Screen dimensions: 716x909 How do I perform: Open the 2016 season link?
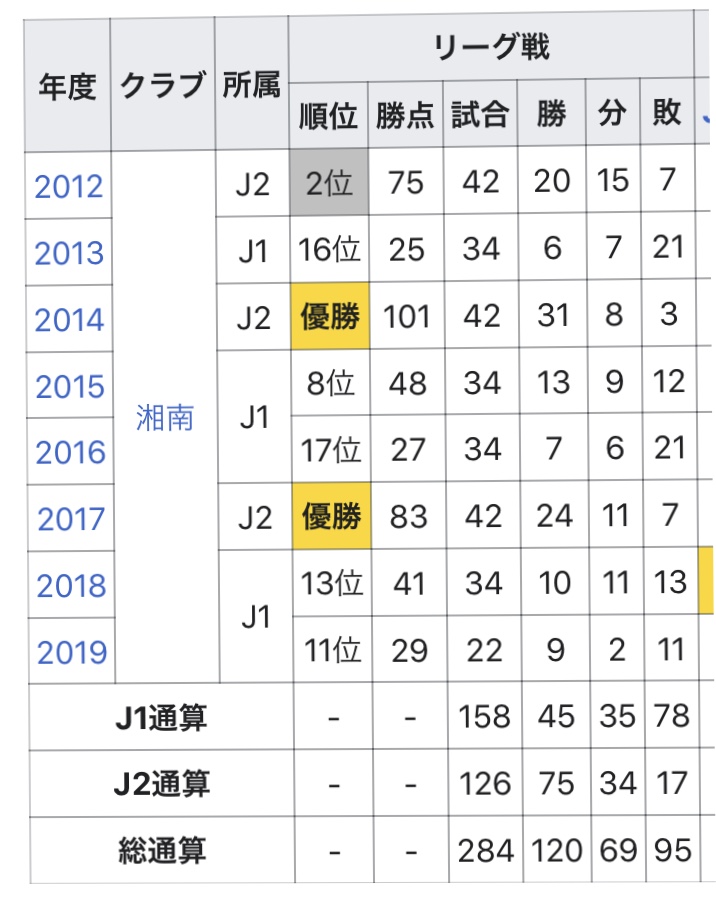point(69,453)
